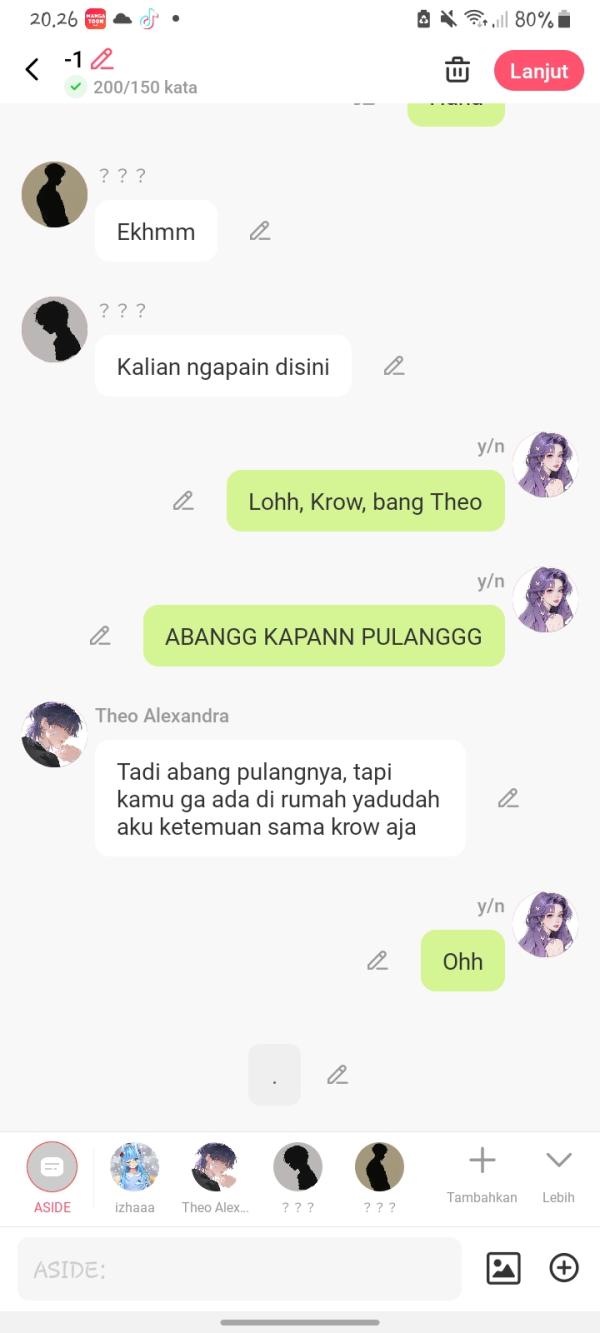Insert an image into the chat
The image size is (600, 1333).
point(503,1268)
